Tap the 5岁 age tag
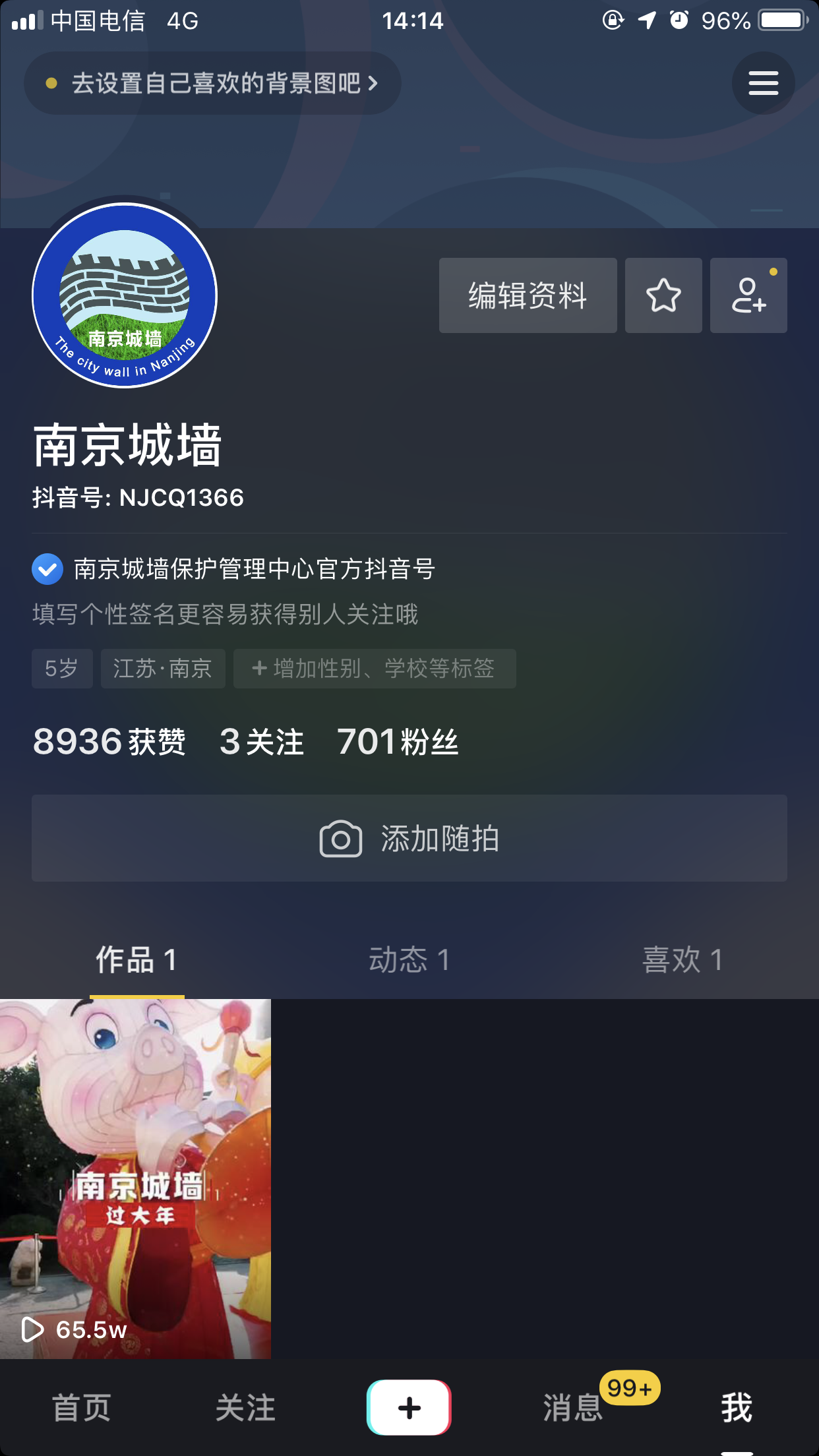Viewport: 819px width, 1456px height. (x=62, y=669)
